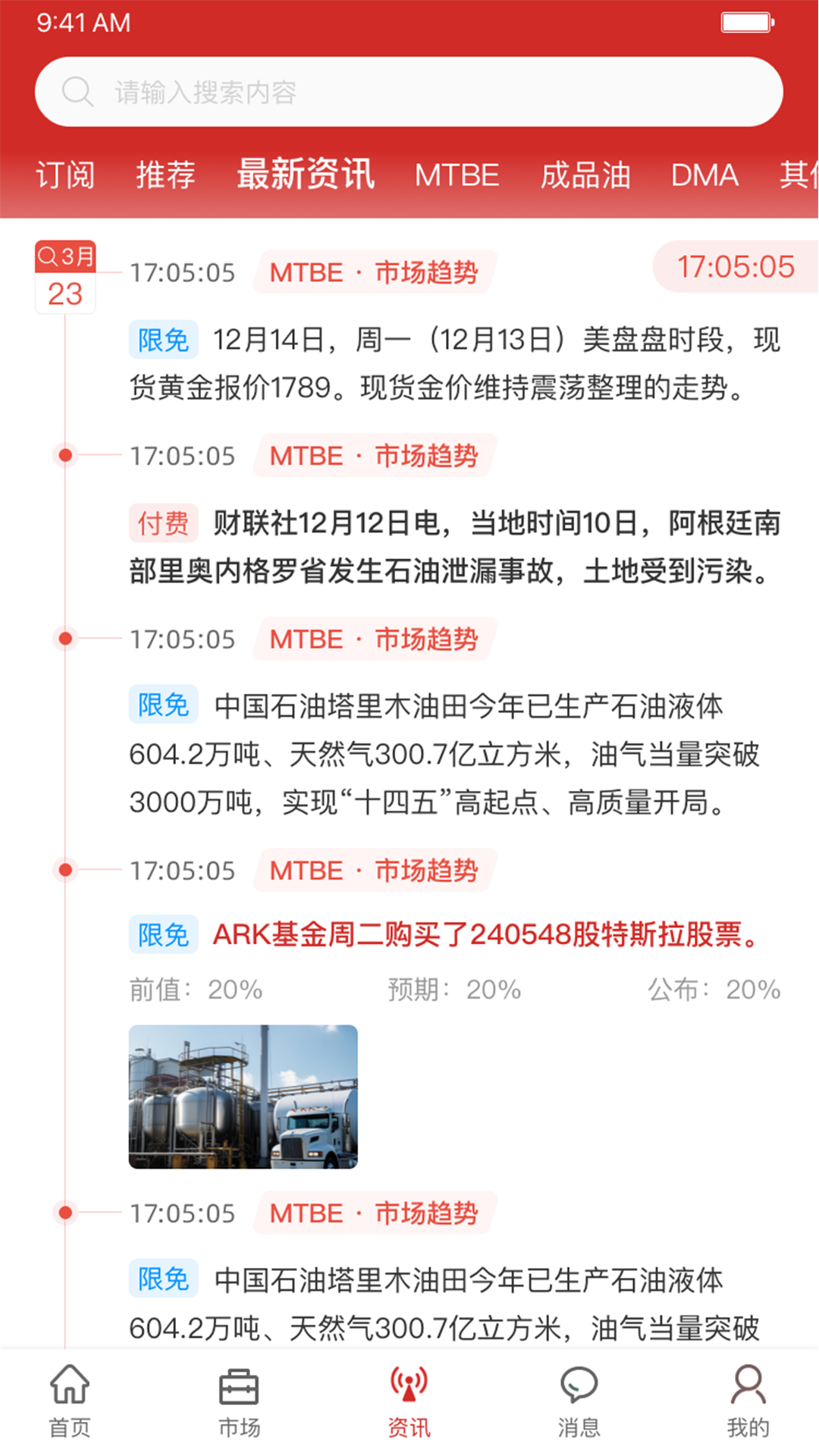The width and height of the screenshot is (819, 1456).
Task: Switch to the 推荐 tab
Action: pos(165,174)
